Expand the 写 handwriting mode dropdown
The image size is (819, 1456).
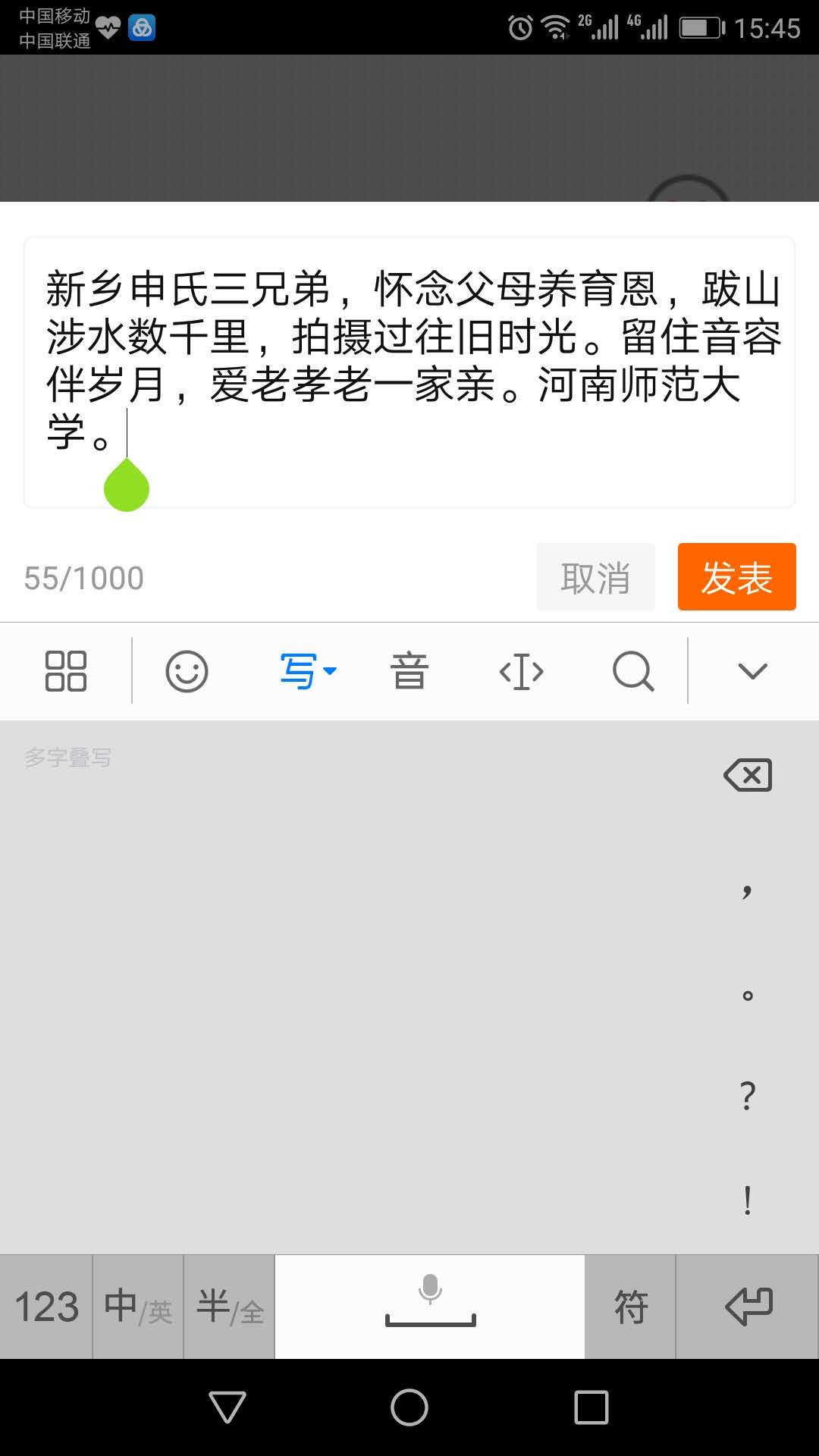point(307,671)
